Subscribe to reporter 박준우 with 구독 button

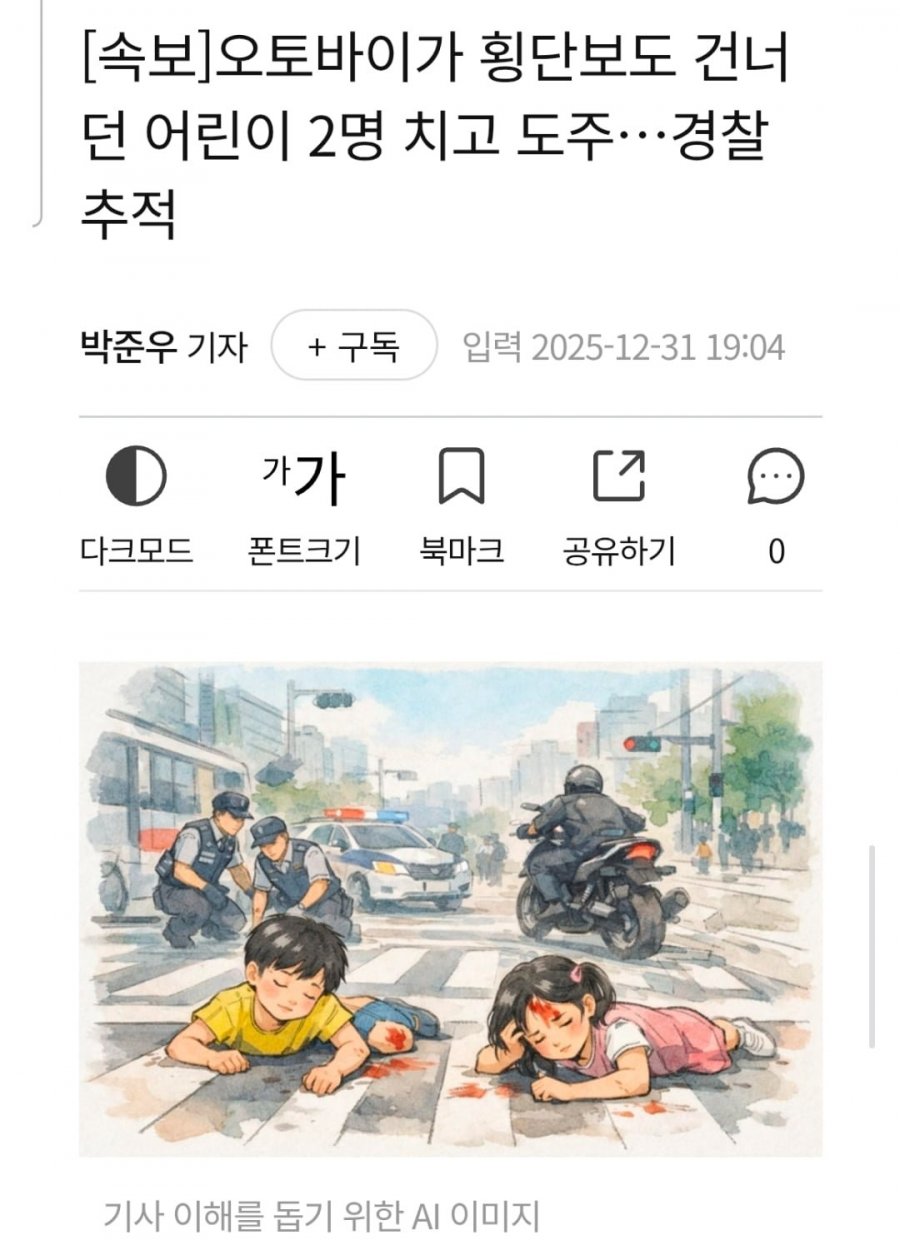[x=354, y=347]
